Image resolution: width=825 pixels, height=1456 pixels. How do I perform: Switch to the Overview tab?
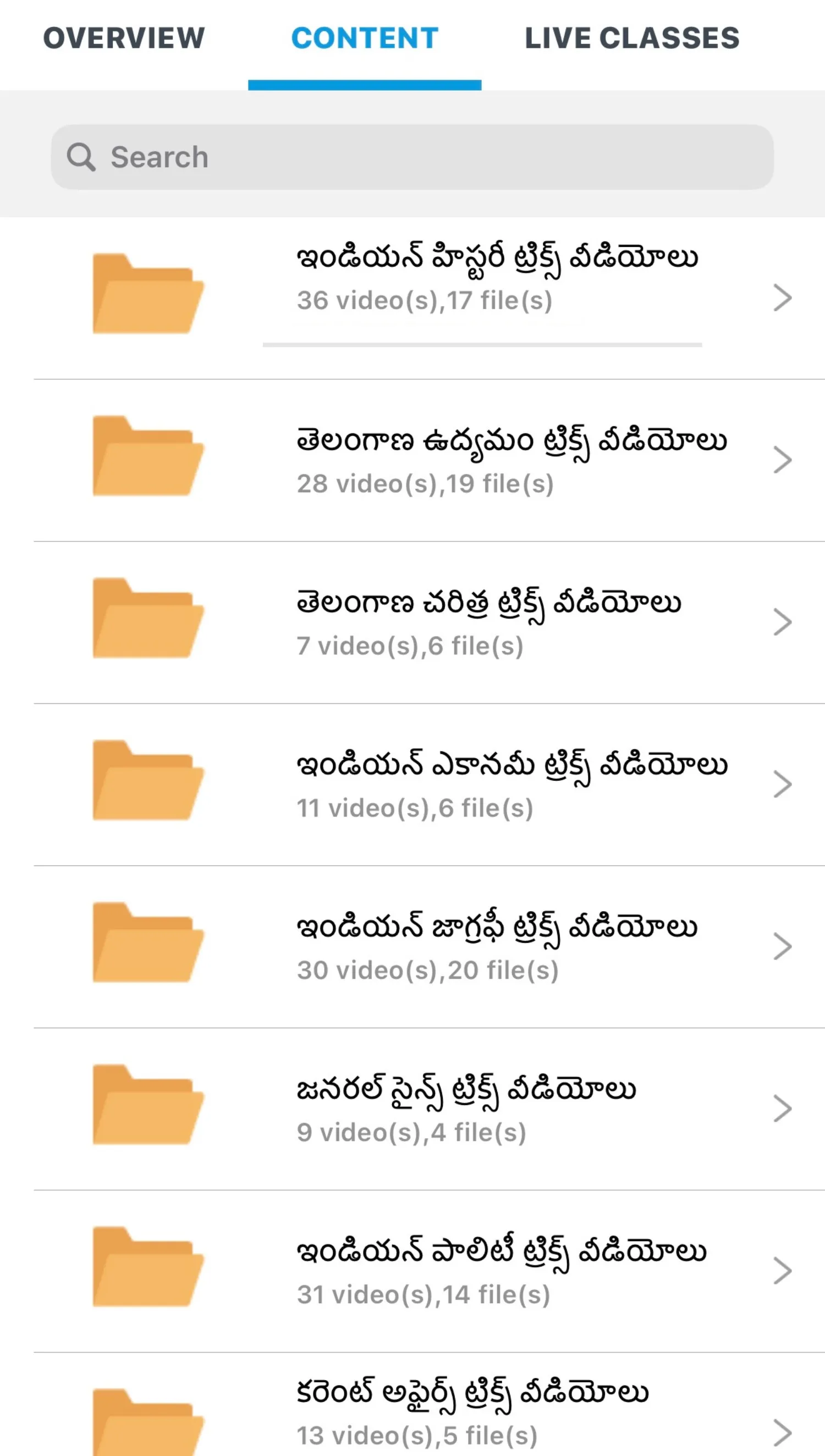tap(124, 38)
